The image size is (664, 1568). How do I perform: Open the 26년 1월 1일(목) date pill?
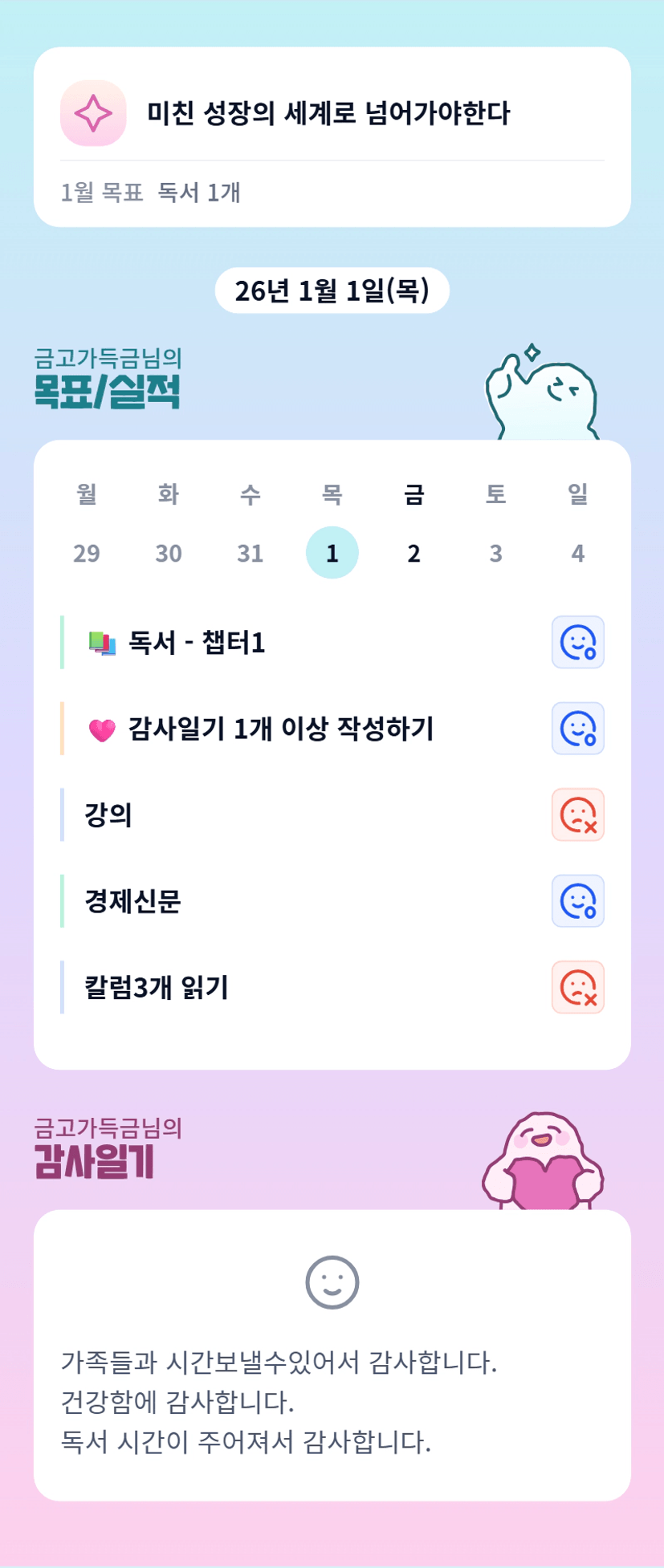point(332,290)
